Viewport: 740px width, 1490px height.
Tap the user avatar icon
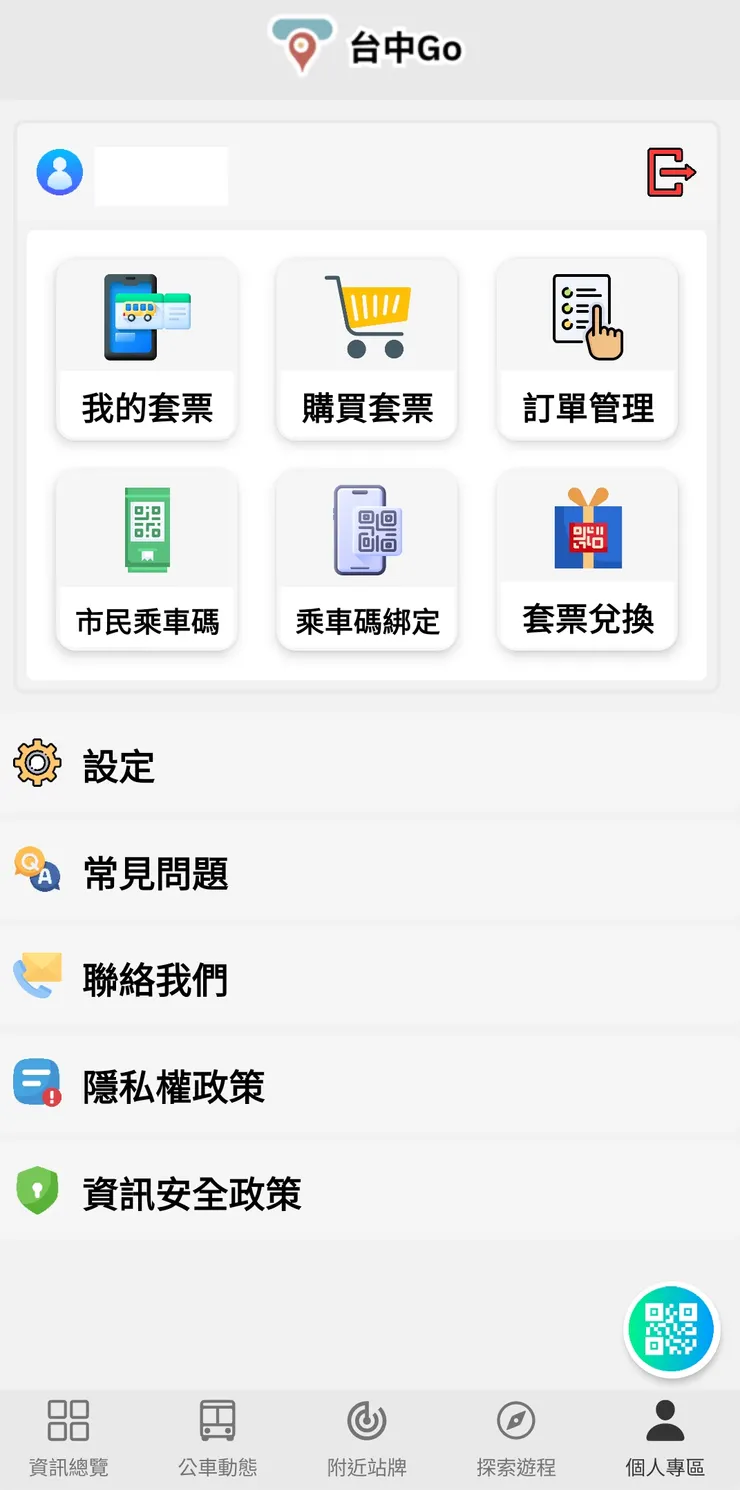pos(59,171)
